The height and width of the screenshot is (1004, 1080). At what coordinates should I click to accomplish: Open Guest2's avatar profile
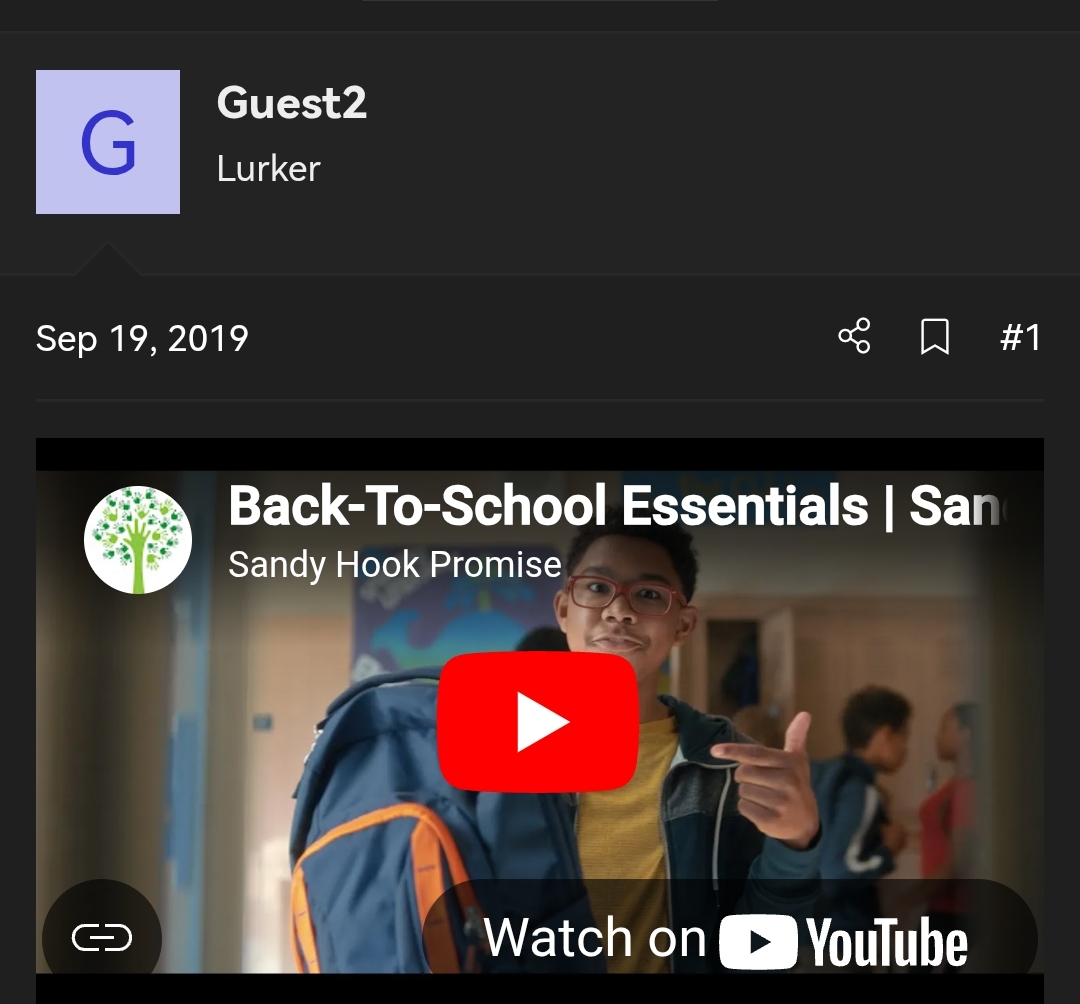[x=108, y=142]
